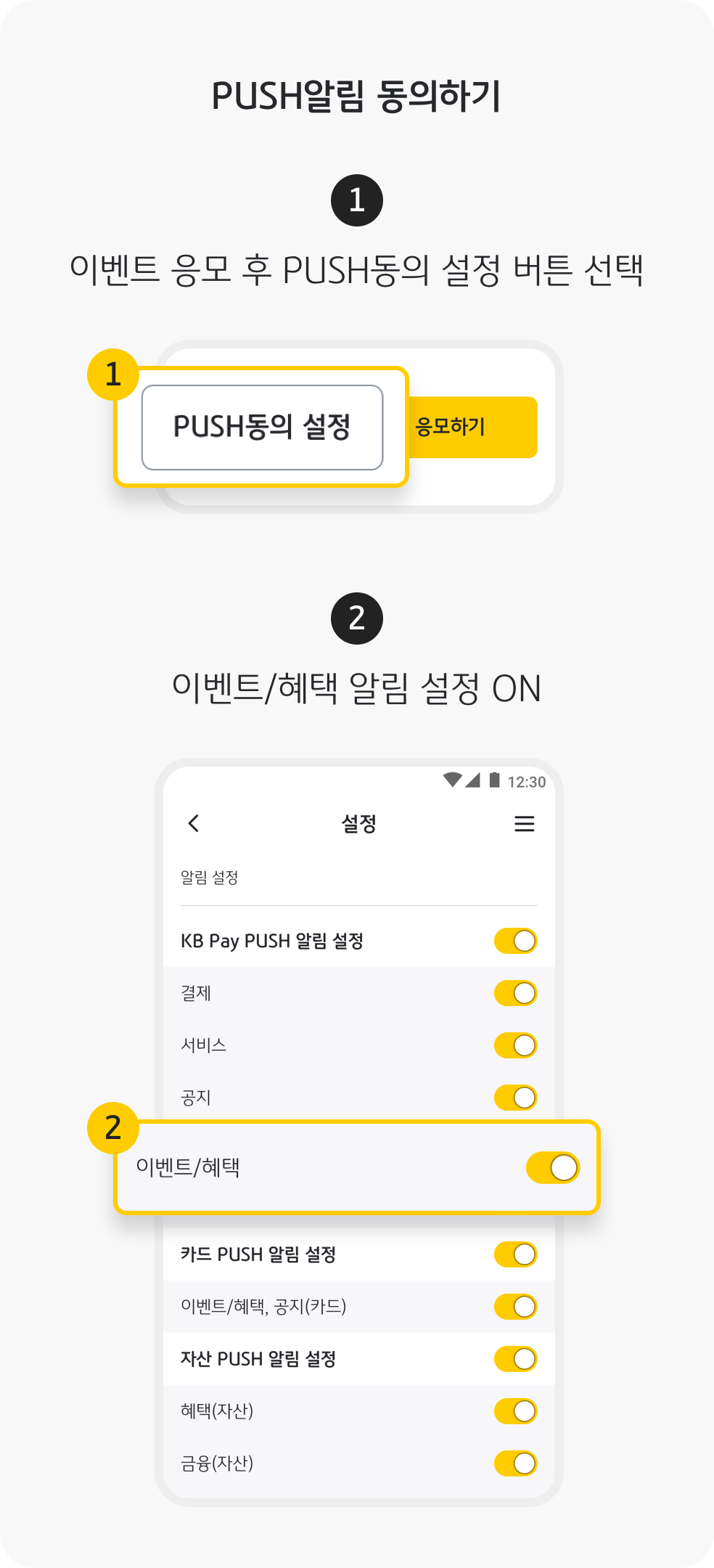This screenshot has width=714, height=1568.
Task: Click the black numbered badge 2
Action: pyautogui.click(x=357, y=618)
